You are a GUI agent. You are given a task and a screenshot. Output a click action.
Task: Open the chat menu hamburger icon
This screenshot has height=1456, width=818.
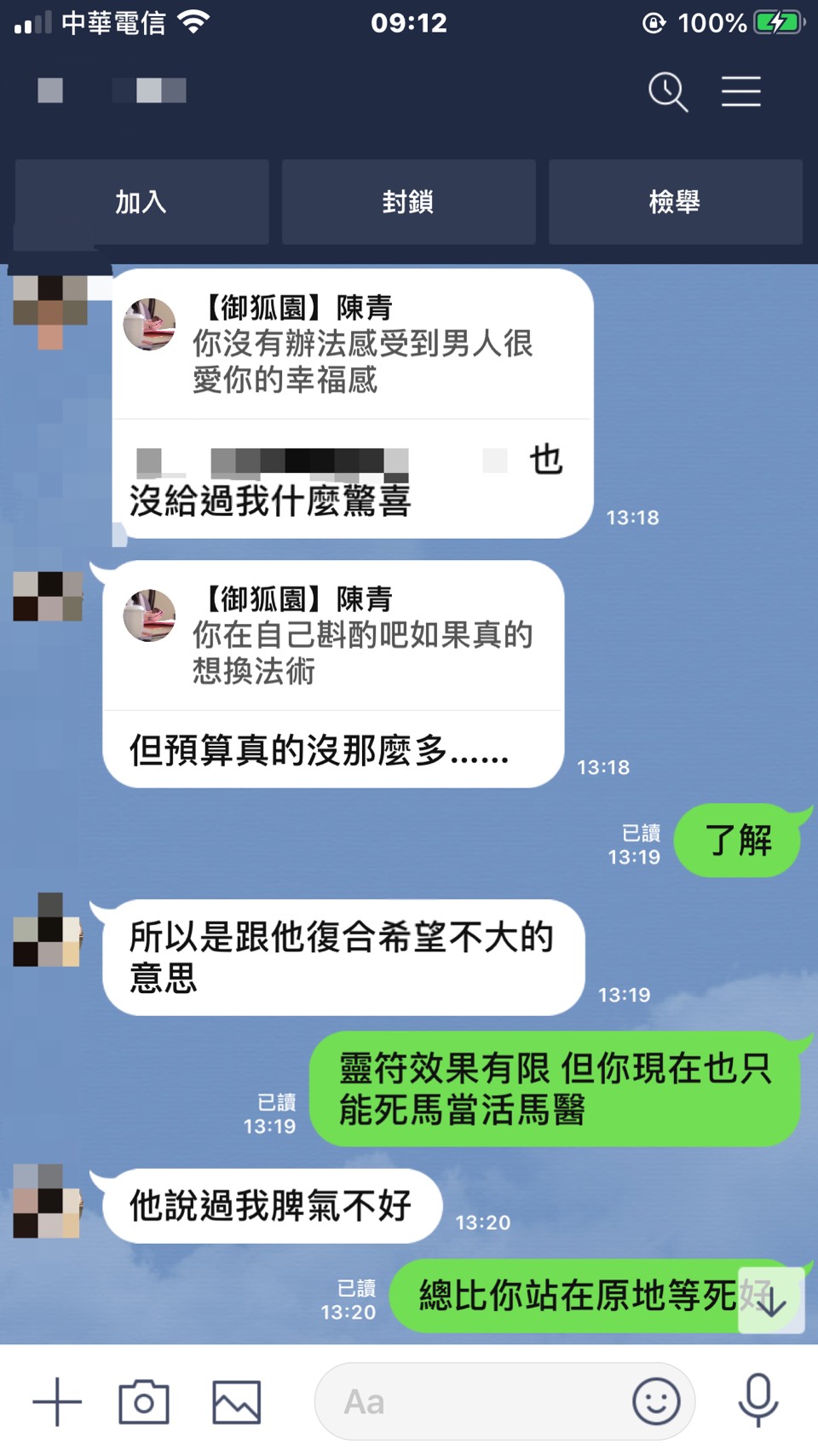pos(740,91)
